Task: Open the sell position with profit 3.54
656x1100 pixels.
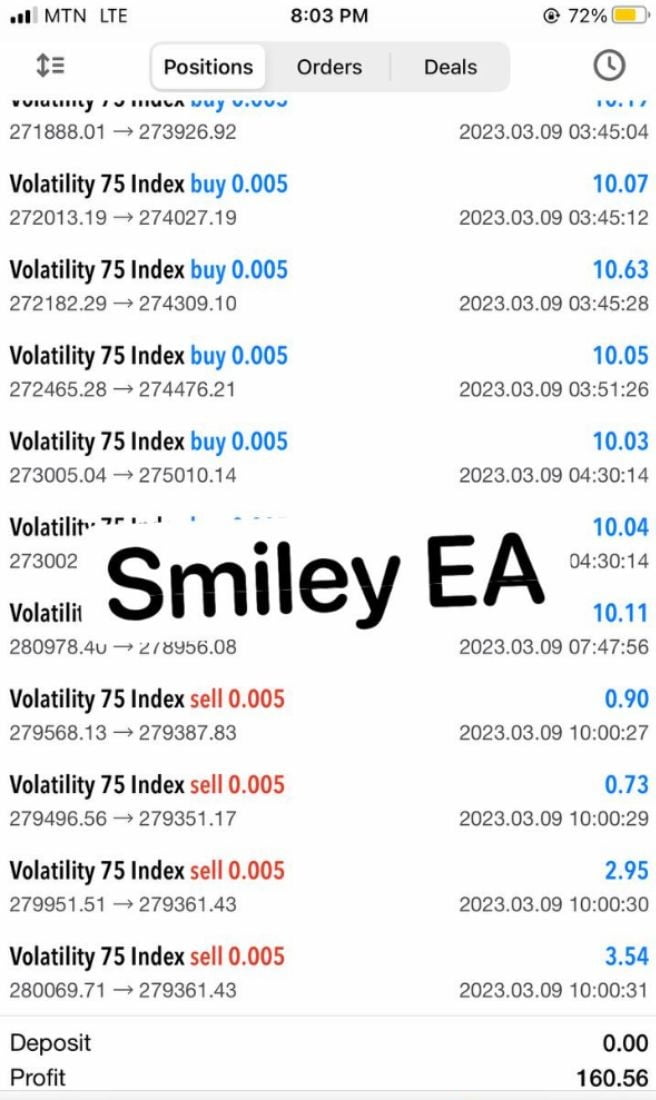Action: pyautogui.click(x=328, y=972)
